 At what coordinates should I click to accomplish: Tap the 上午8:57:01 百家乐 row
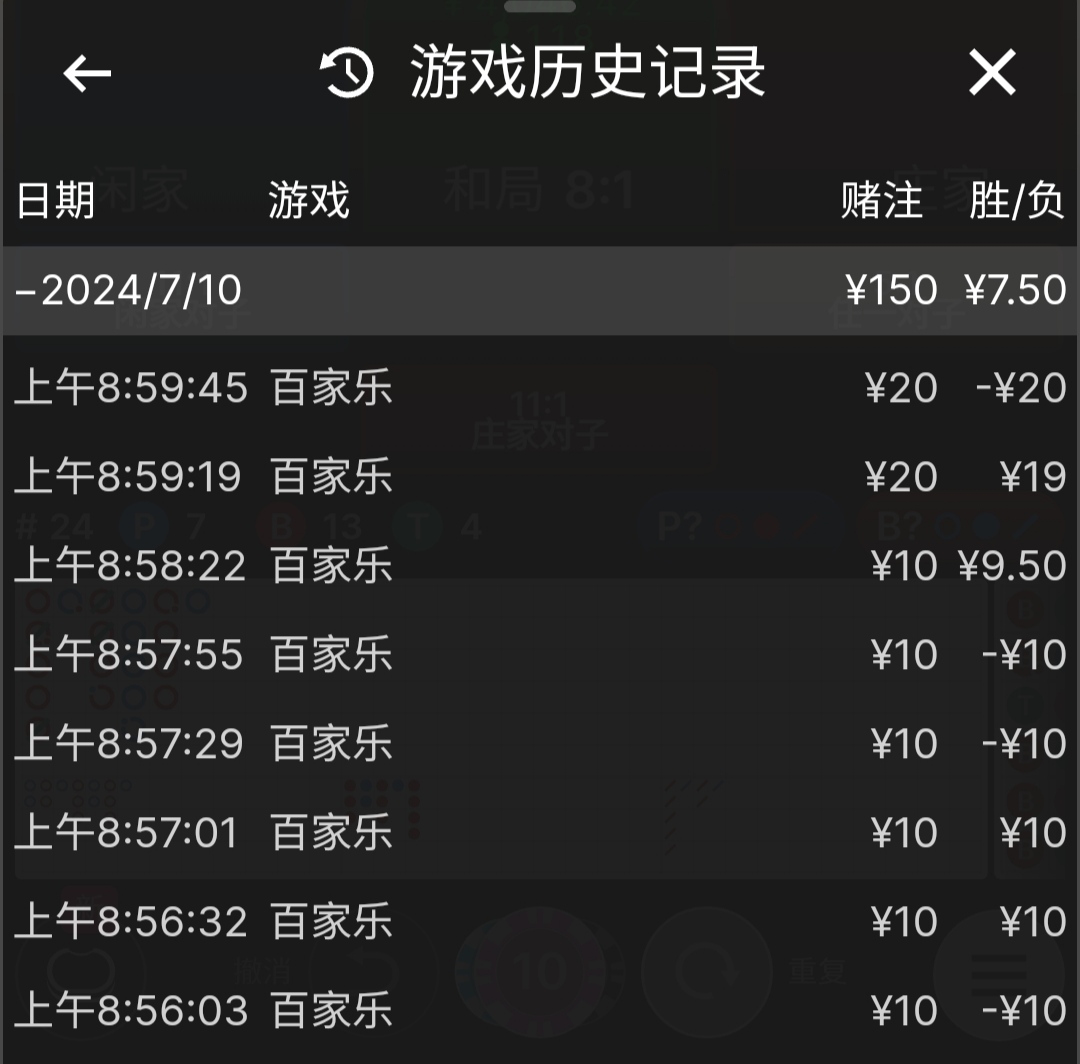540,833
